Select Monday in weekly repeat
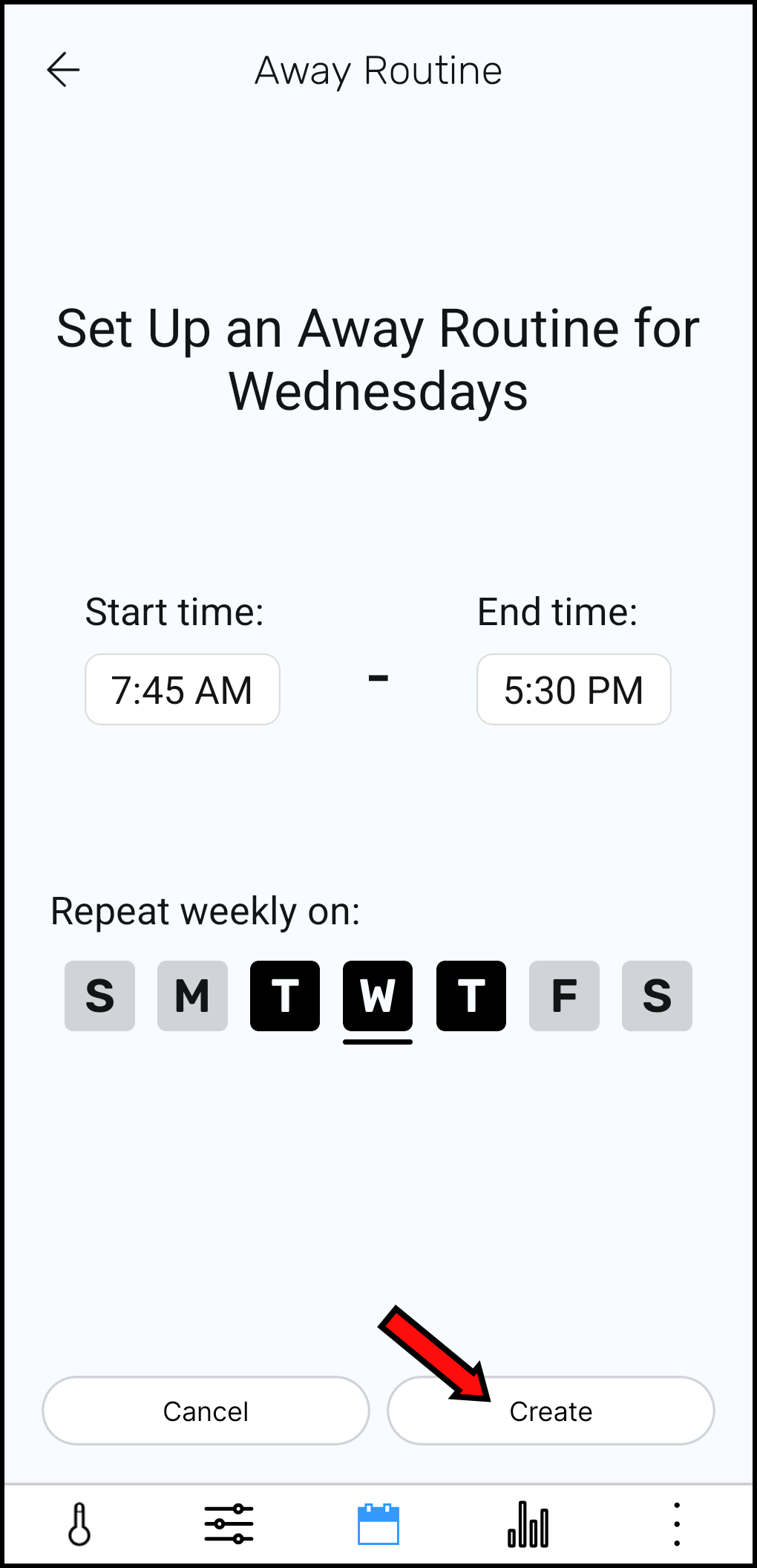757x1568 pixels. (192, 996)
